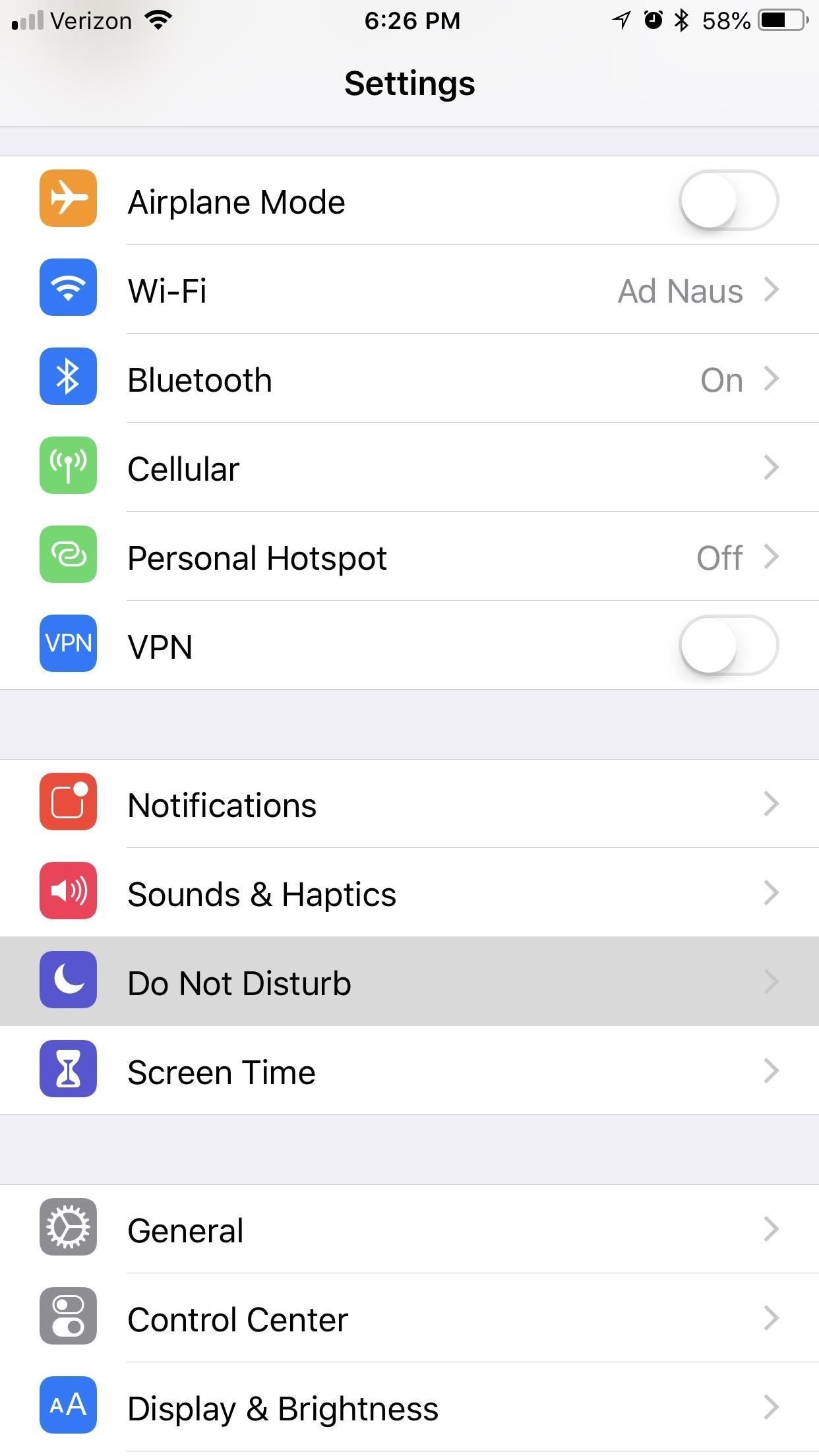Tap the Ad Naus Wi-Fi network name
The image size is (819, 1456).
pos(681,290)
